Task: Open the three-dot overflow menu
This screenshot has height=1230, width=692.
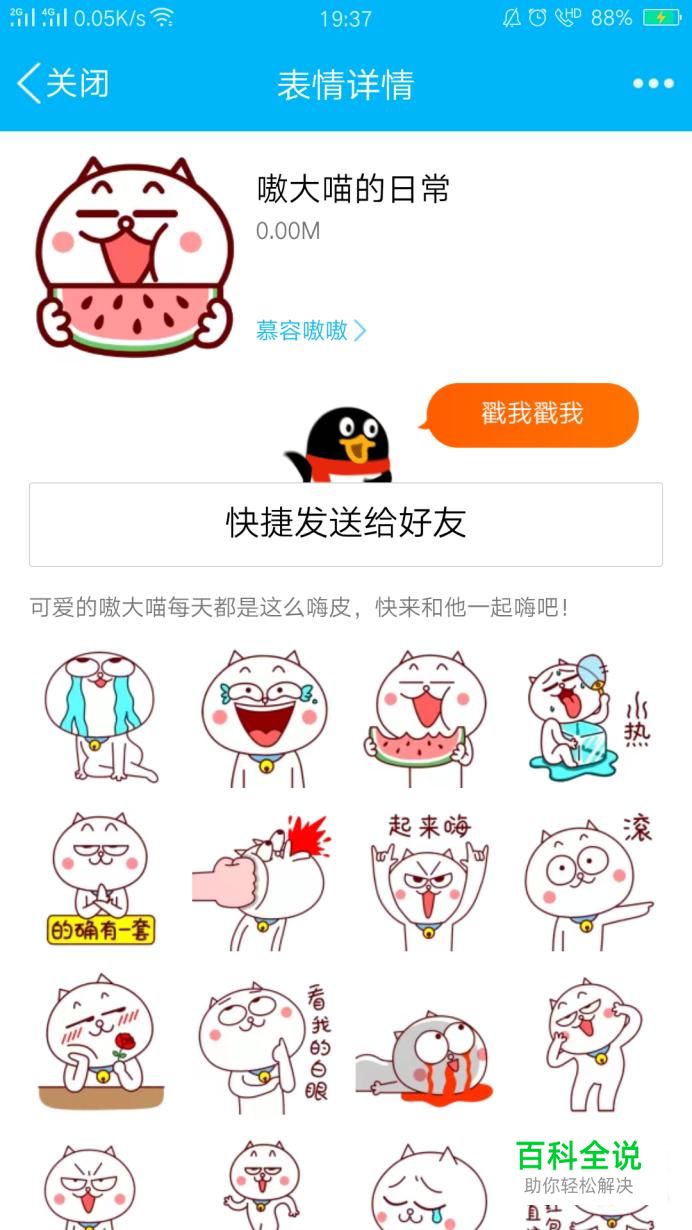Action: pyautogui.click(x=653, y=84)
